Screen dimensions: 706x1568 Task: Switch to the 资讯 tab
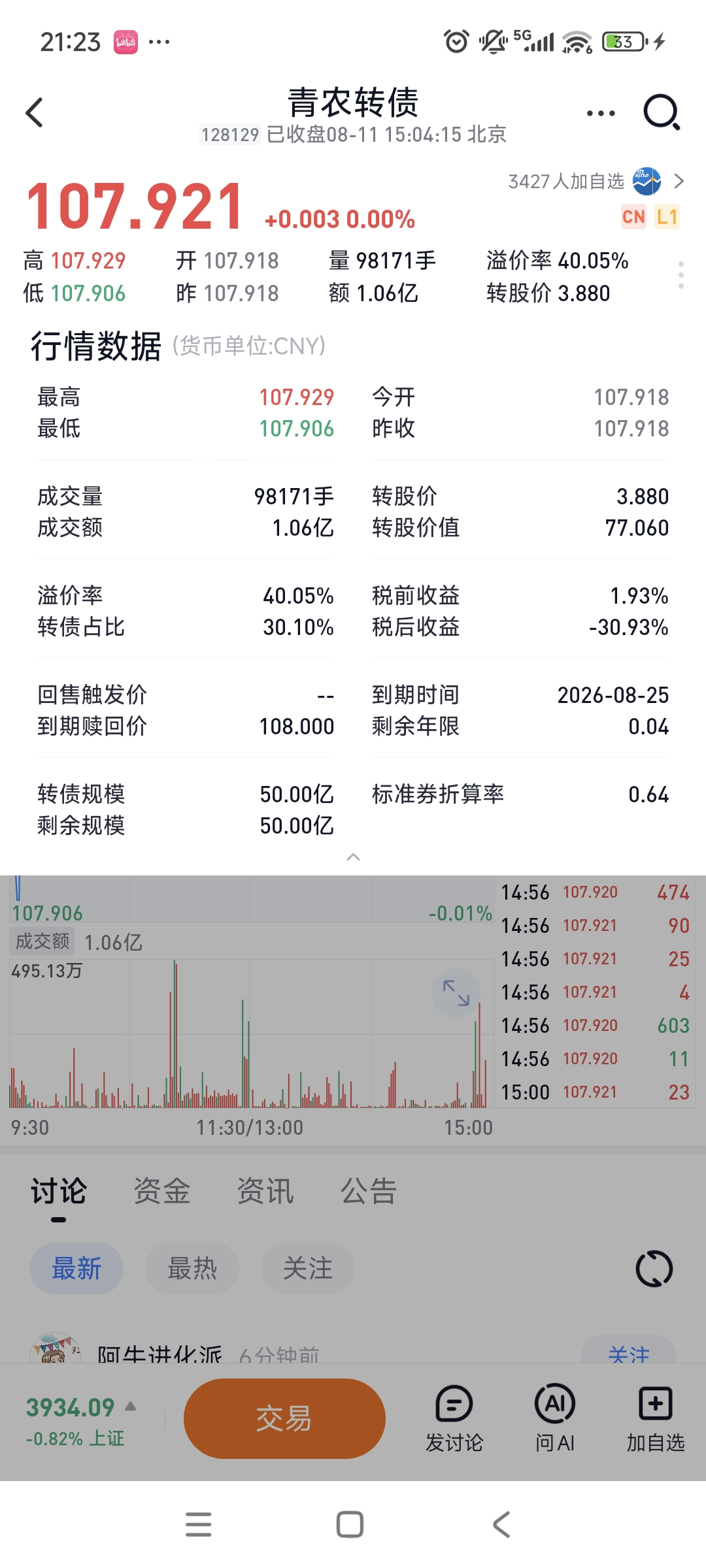click(265, 1191)
